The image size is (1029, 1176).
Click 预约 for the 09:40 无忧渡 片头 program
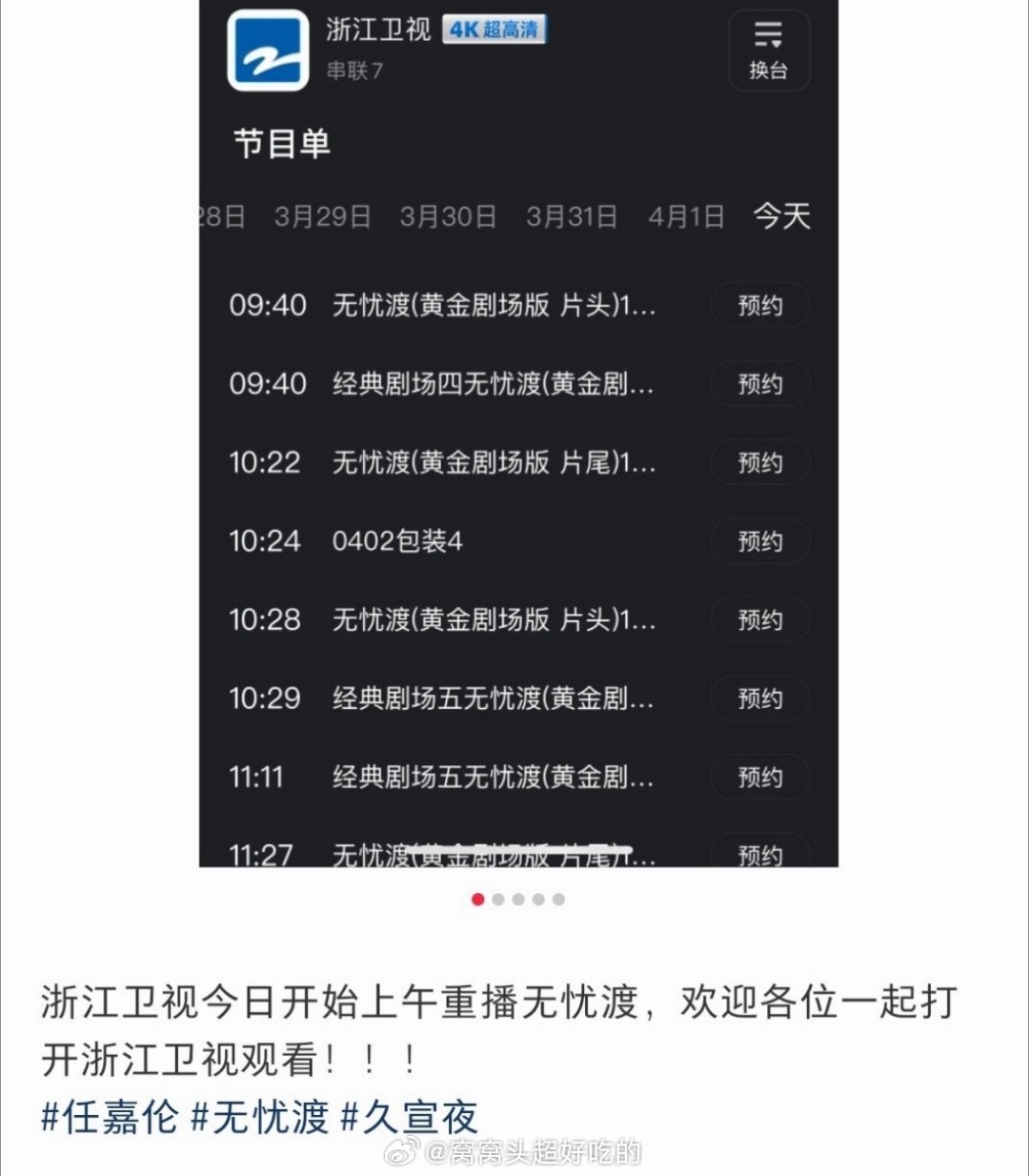coord(759,306)
